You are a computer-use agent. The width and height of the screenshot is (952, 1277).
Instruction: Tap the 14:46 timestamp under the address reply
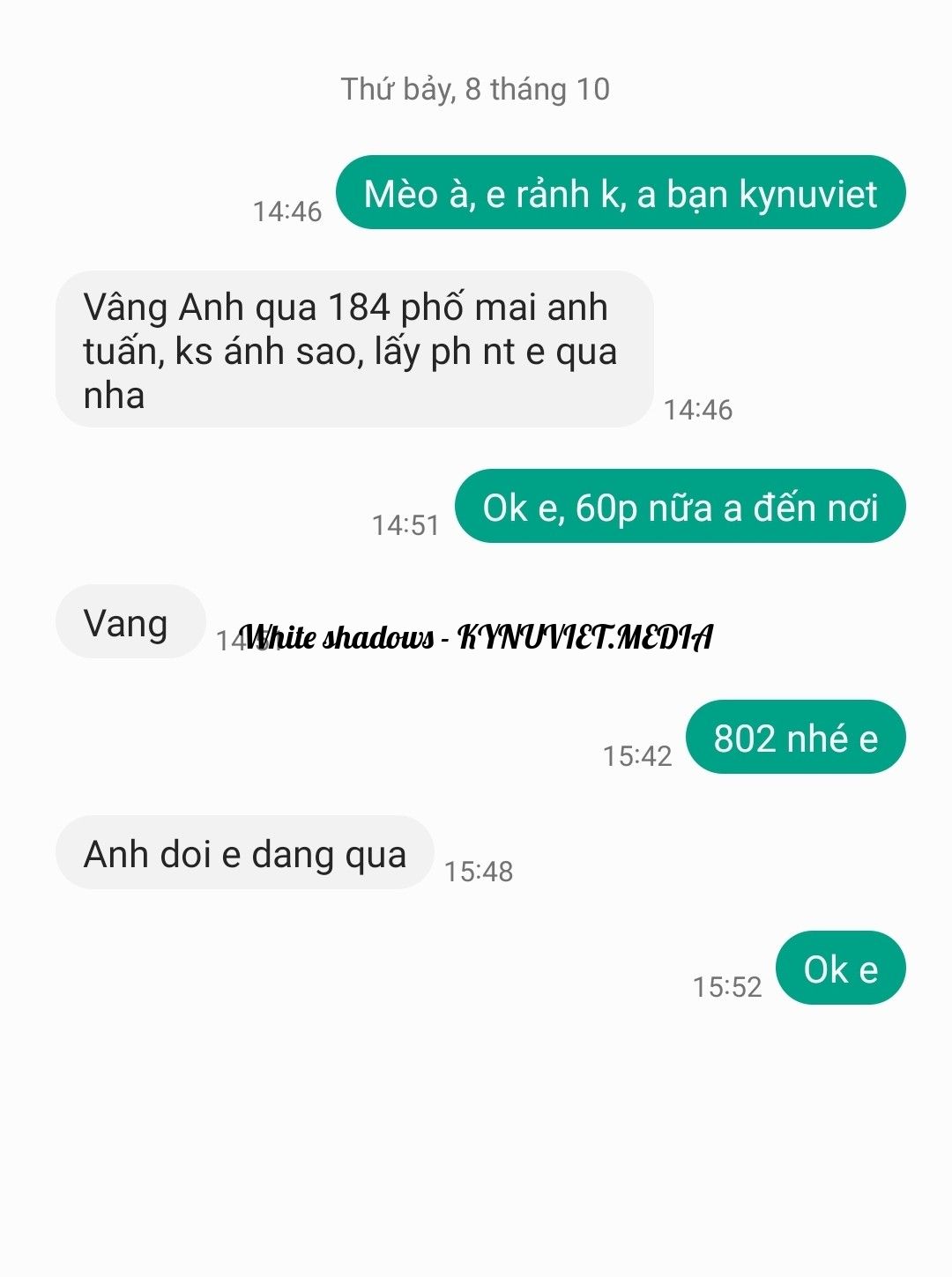coord(697,408)
